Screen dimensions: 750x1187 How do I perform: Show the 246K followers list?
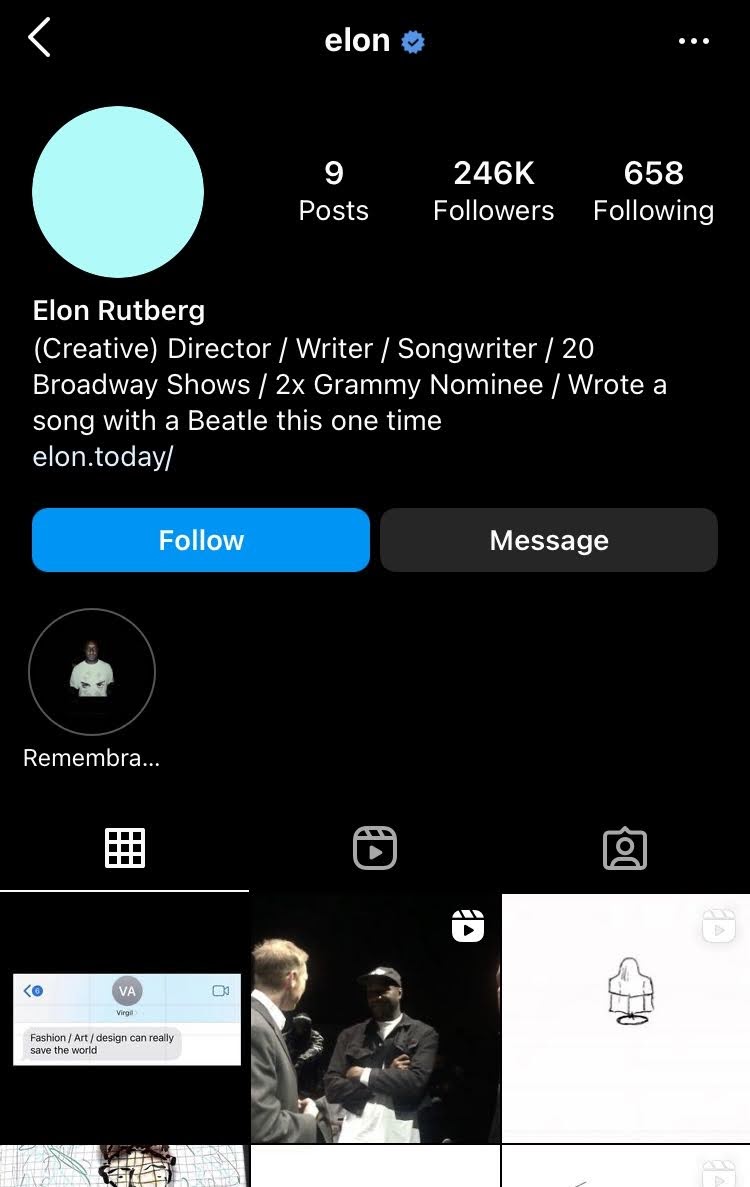click(493, 191)
